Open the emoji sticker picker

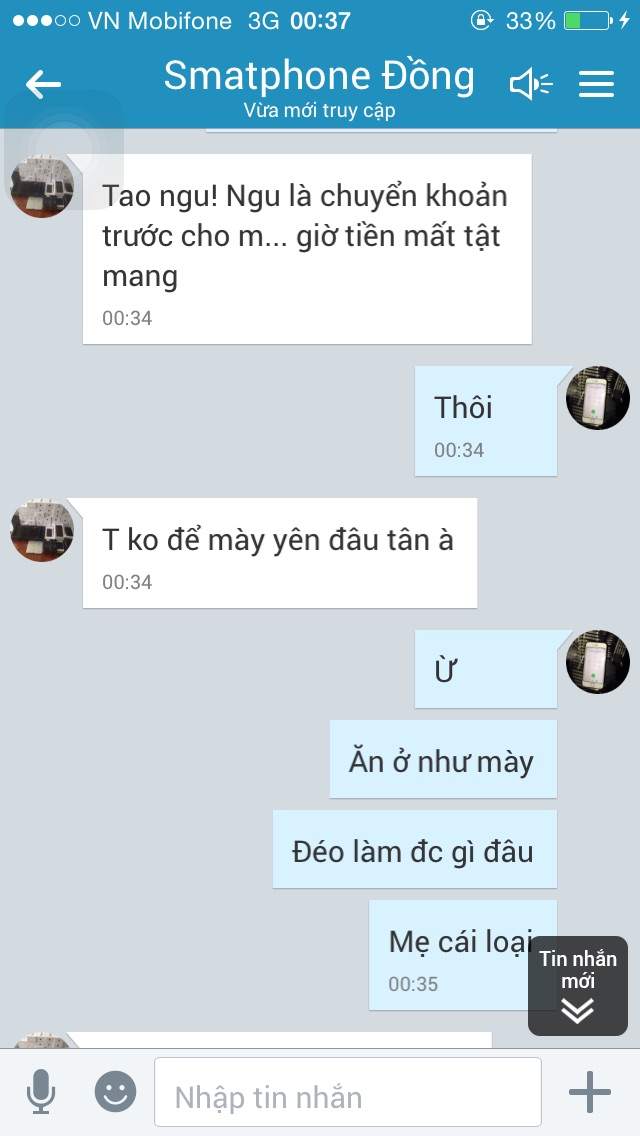click(115, 1091)
